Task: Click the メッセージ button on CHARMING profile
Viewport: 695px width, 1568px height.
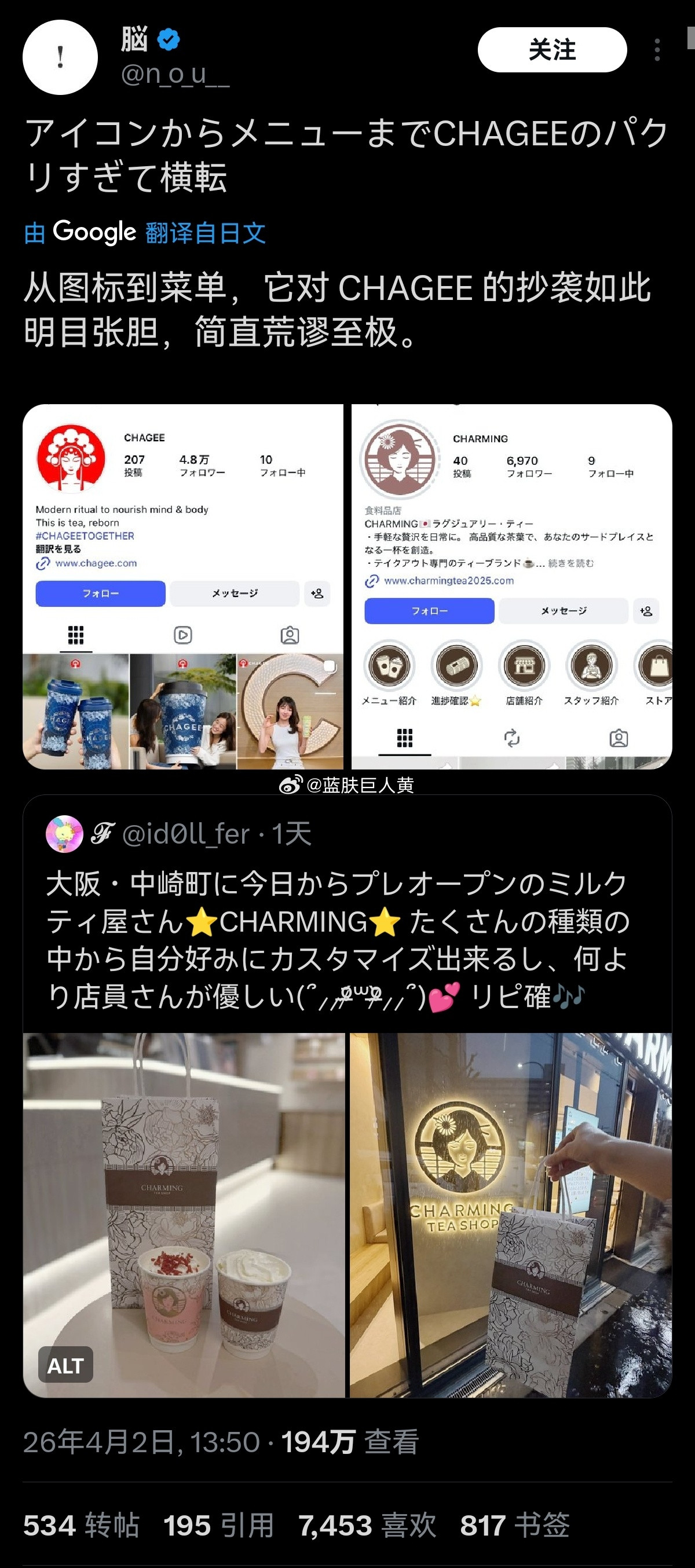Action: pyautogui.click(x=565, y=610)
